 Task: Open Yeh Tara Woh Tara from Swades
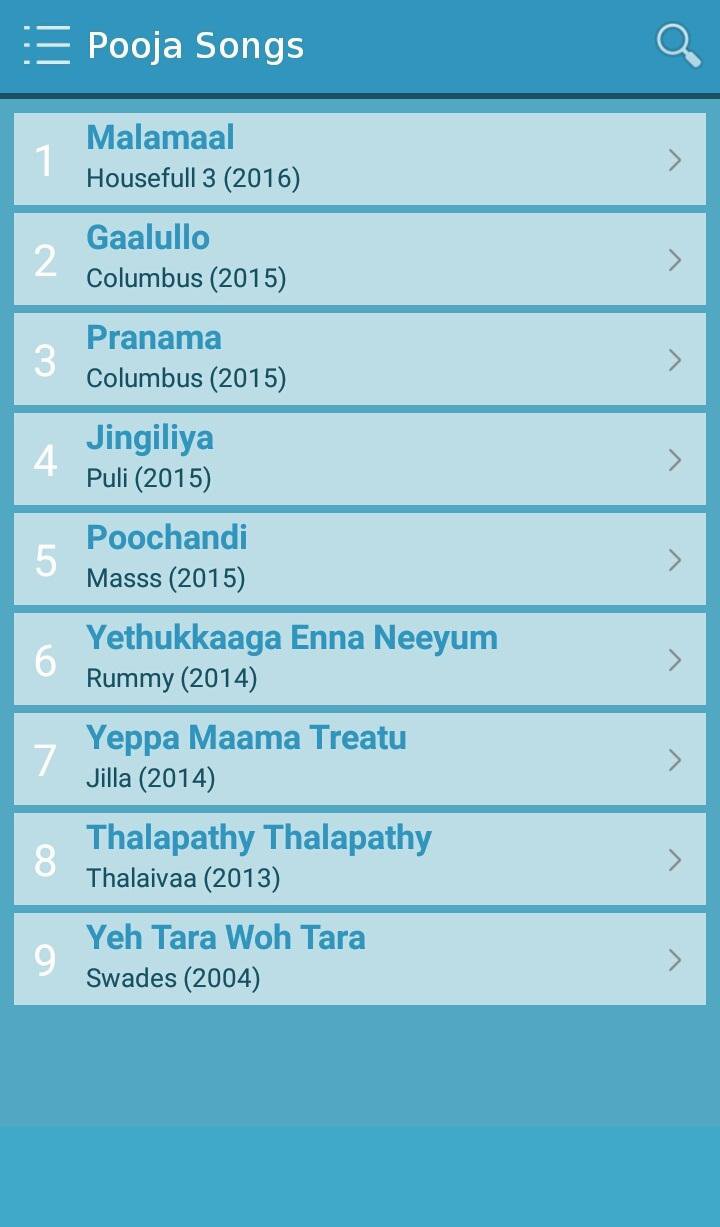tap(300, 958)
